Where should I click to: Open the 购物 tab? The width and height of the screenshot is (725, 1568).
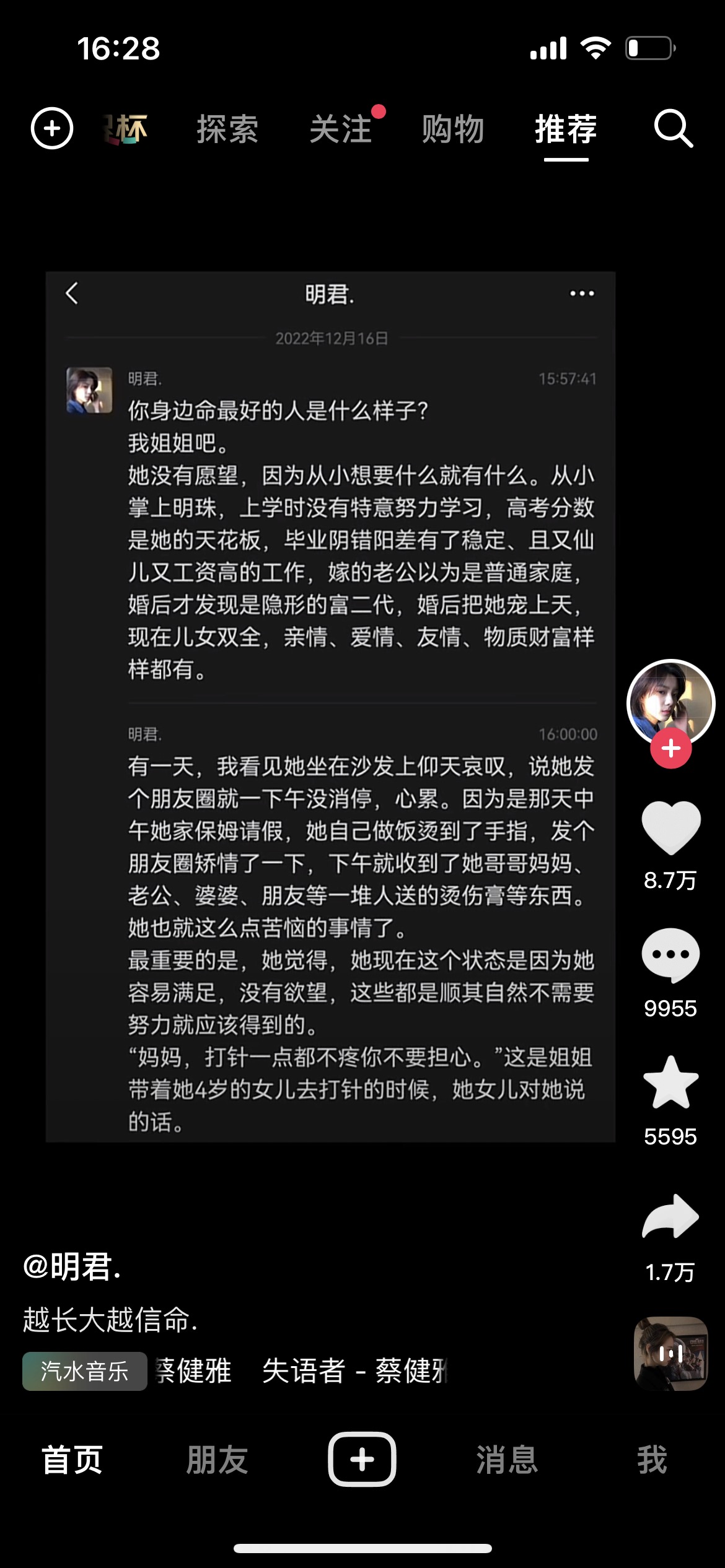(x=453, y=129)
